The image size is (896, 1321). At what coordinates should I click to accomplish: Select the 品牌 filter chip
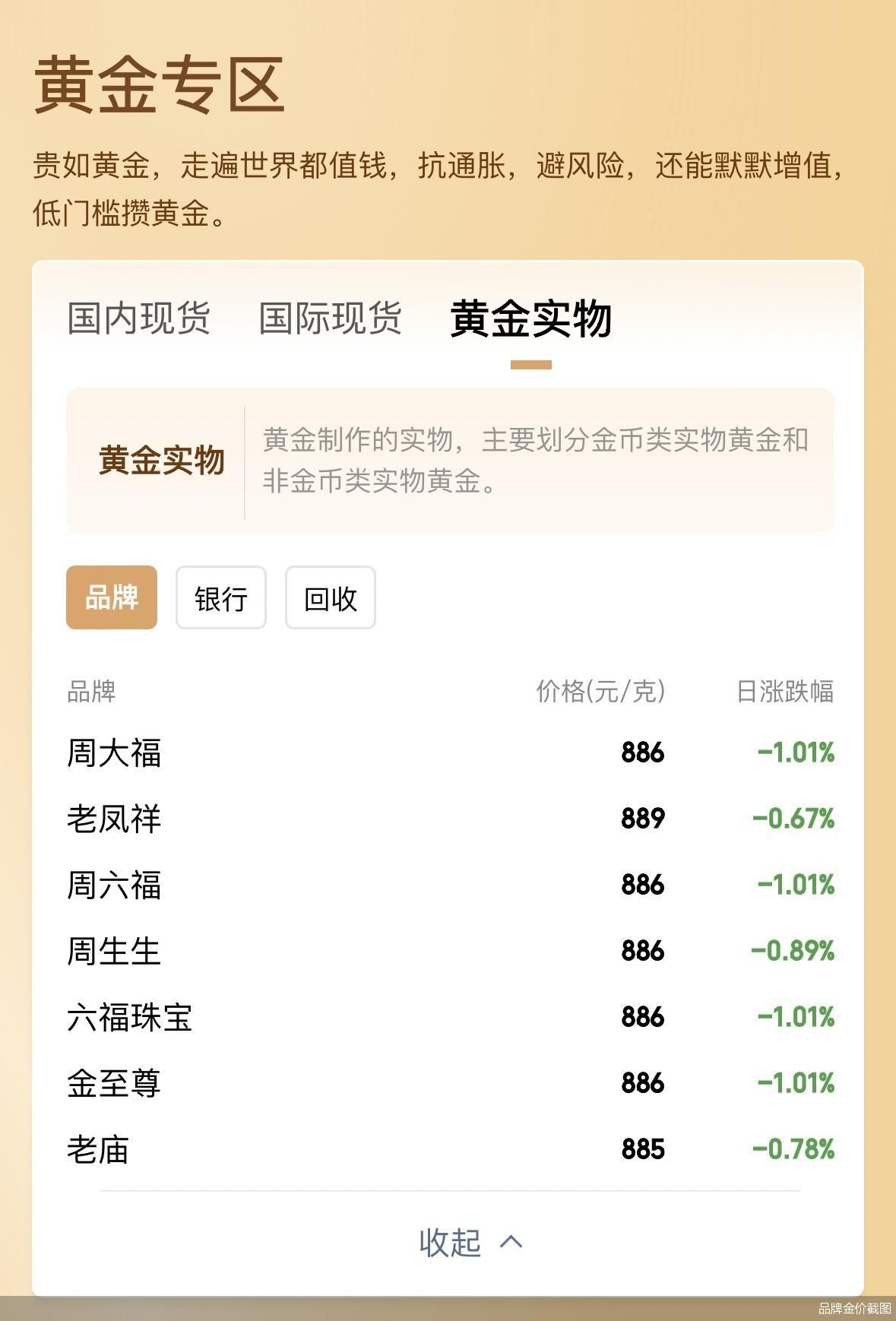tap(112, 597)
